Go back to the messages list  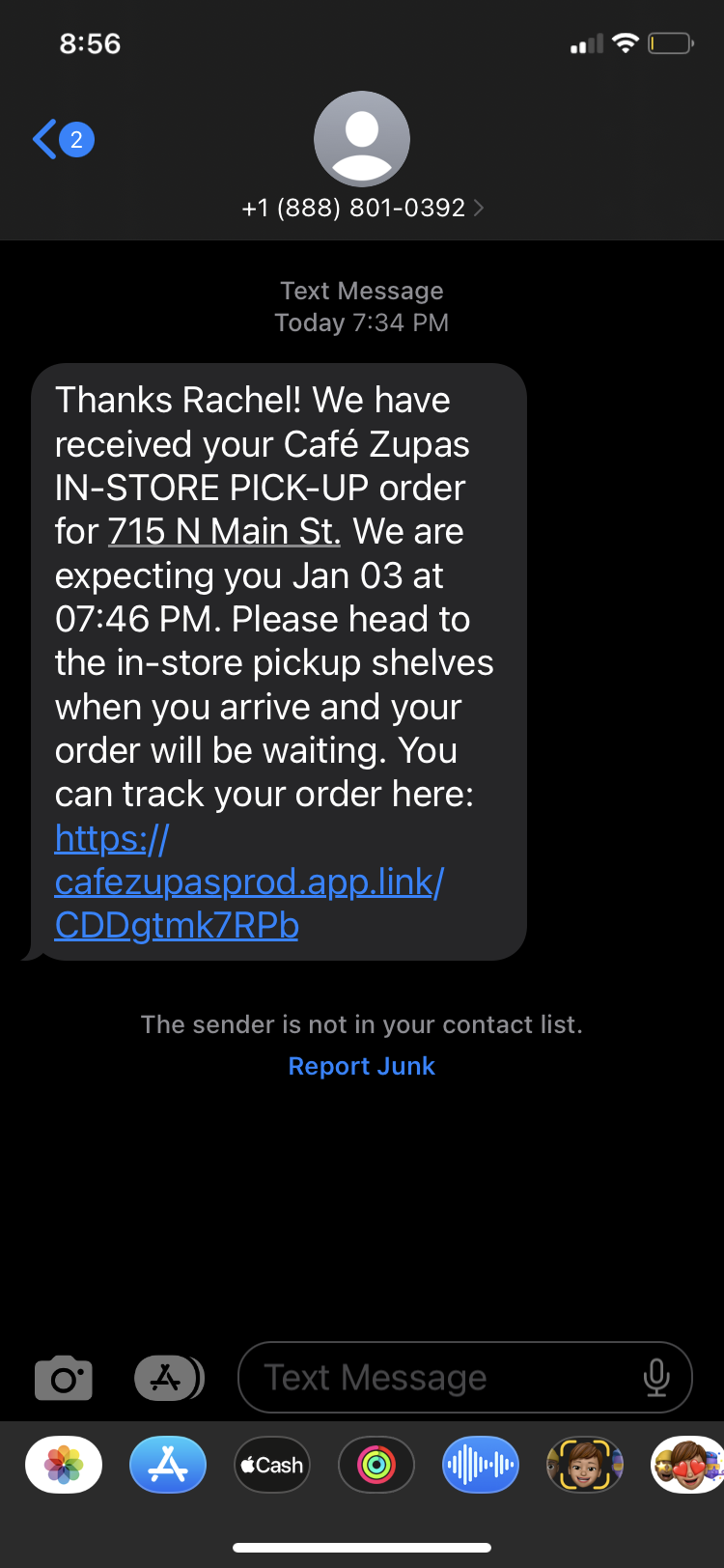[x=61, y=140]
